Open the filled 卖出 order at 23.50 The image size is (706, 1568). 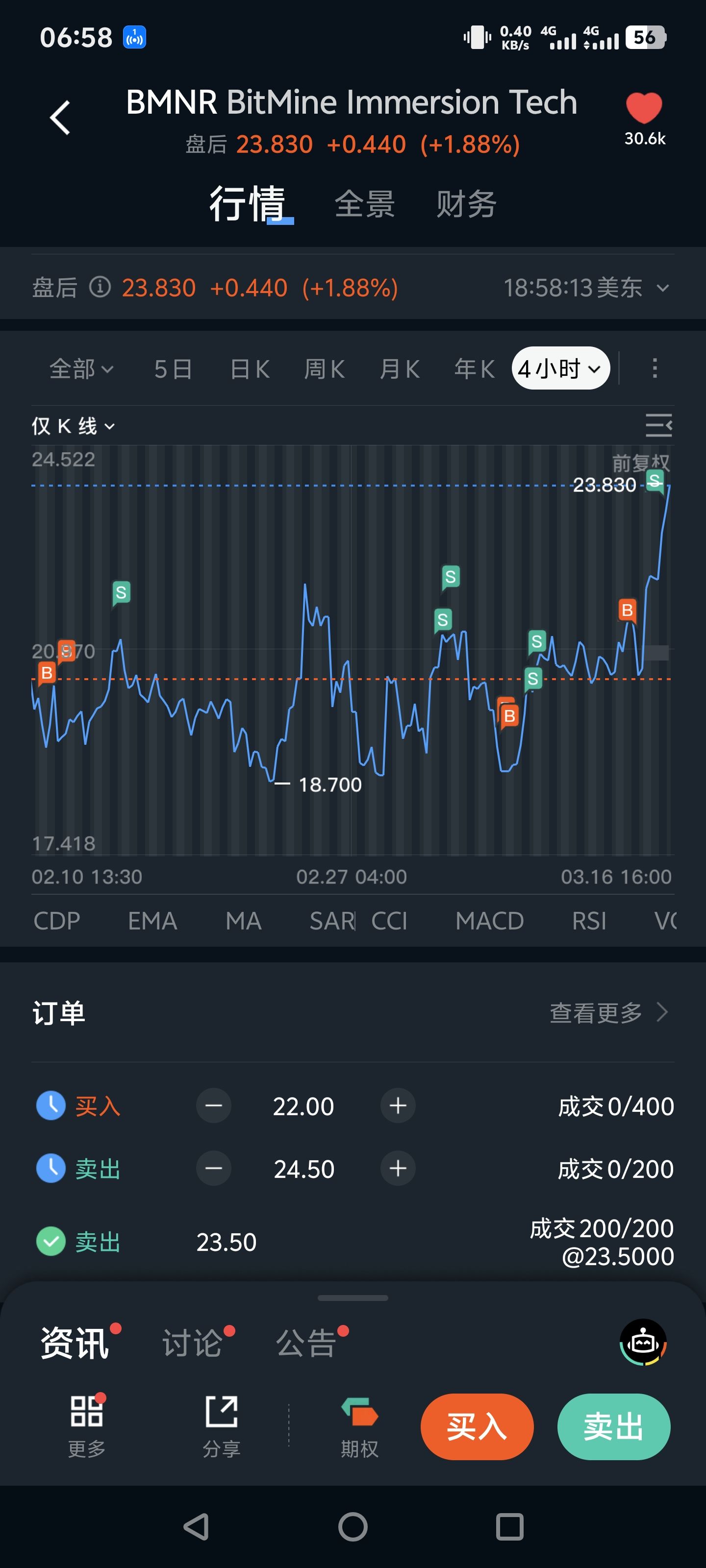pos(353,1242)
